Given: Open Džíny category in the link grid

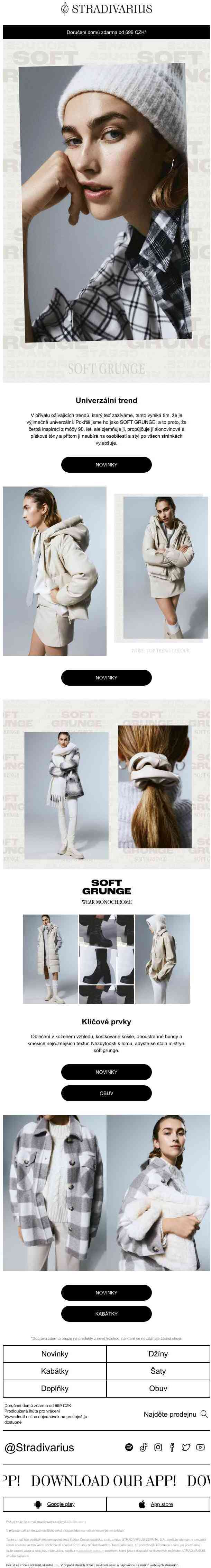Looking at the screenshot, I should click(158, 1354).
